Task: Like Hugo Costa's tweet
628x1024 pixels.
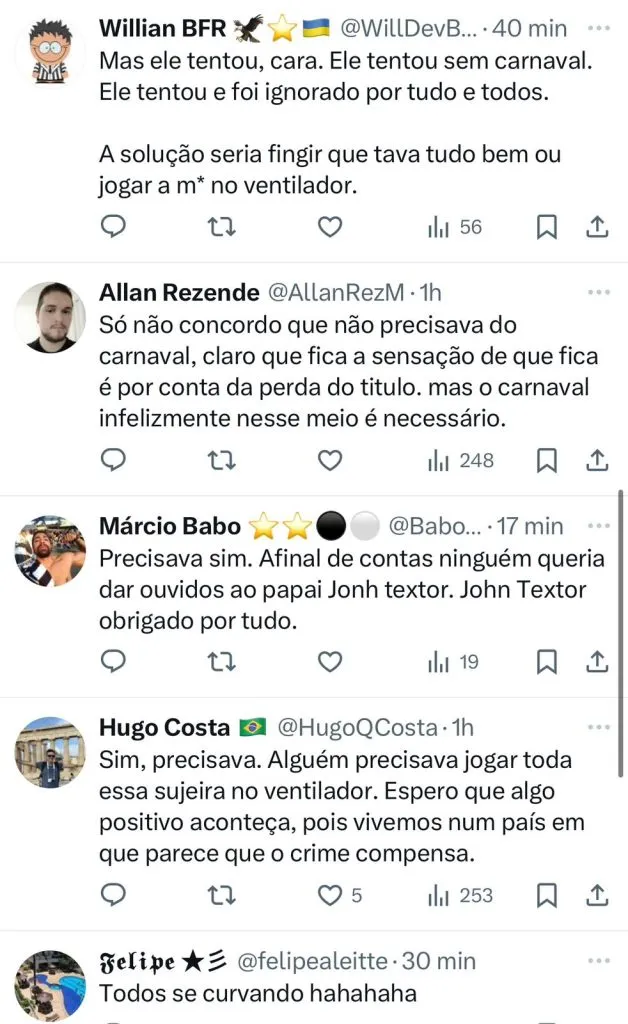Action: [x=329, y=895]
